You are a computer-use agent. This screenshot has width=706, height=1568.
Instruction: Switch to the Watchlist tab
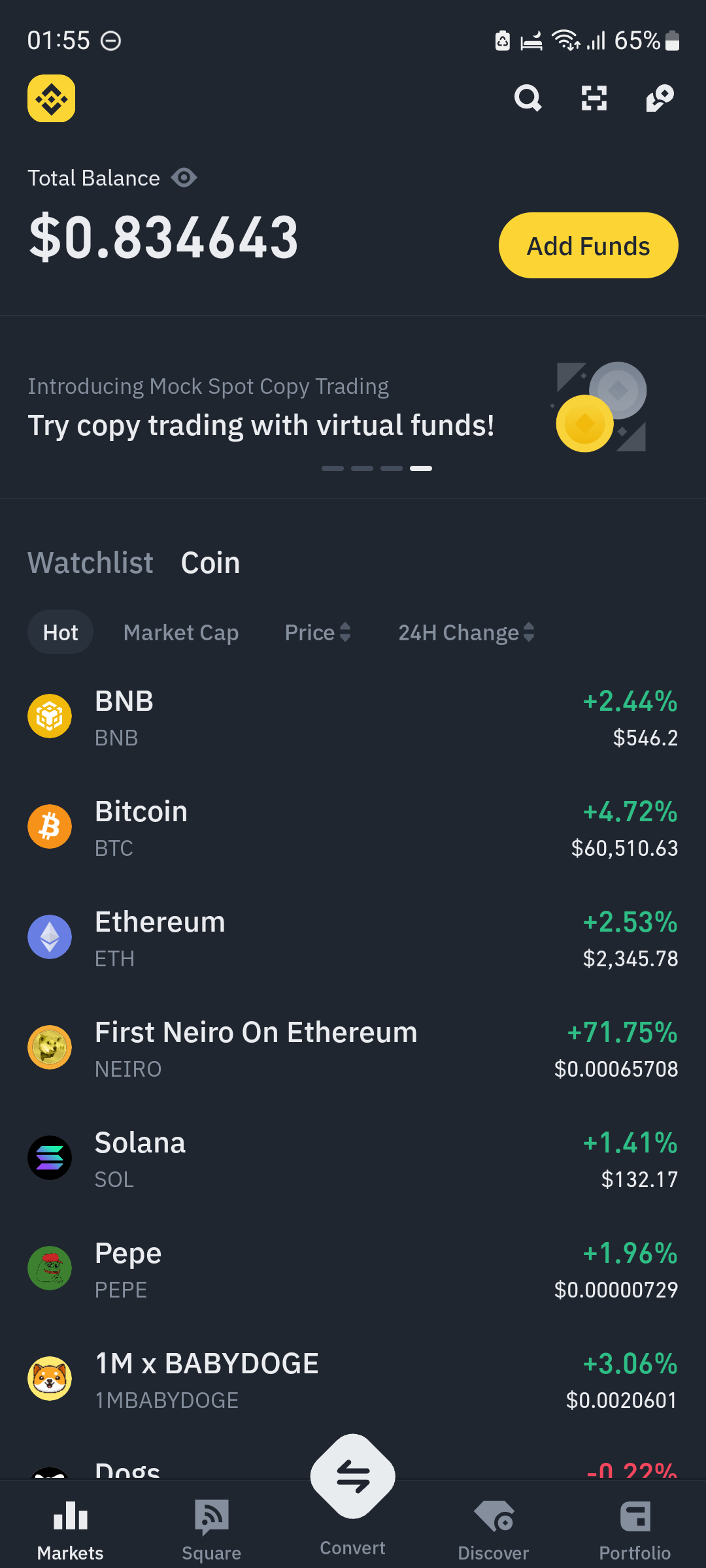(90, 563)
